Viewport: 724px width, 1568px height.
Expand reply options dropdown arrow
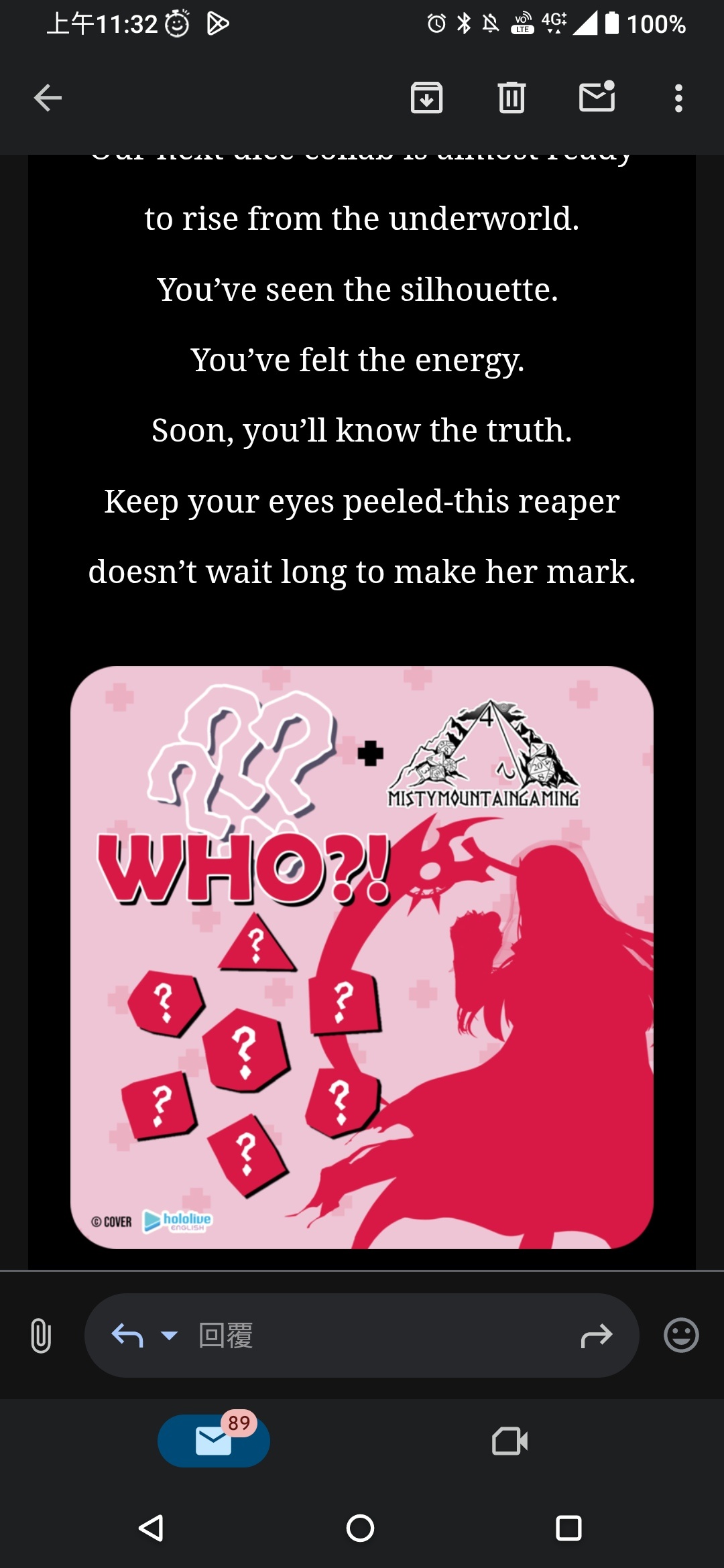point(170,1335)
